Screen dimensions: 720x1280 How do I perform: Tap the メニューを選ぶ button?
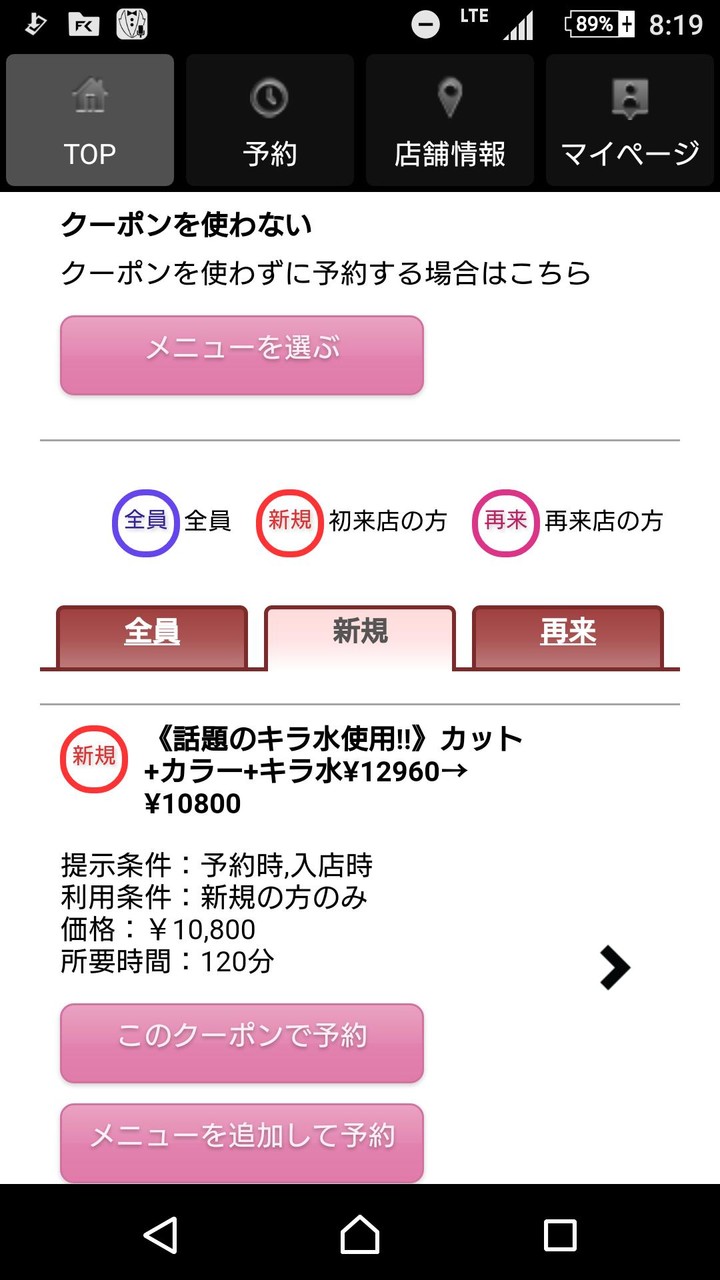[241, 354]
